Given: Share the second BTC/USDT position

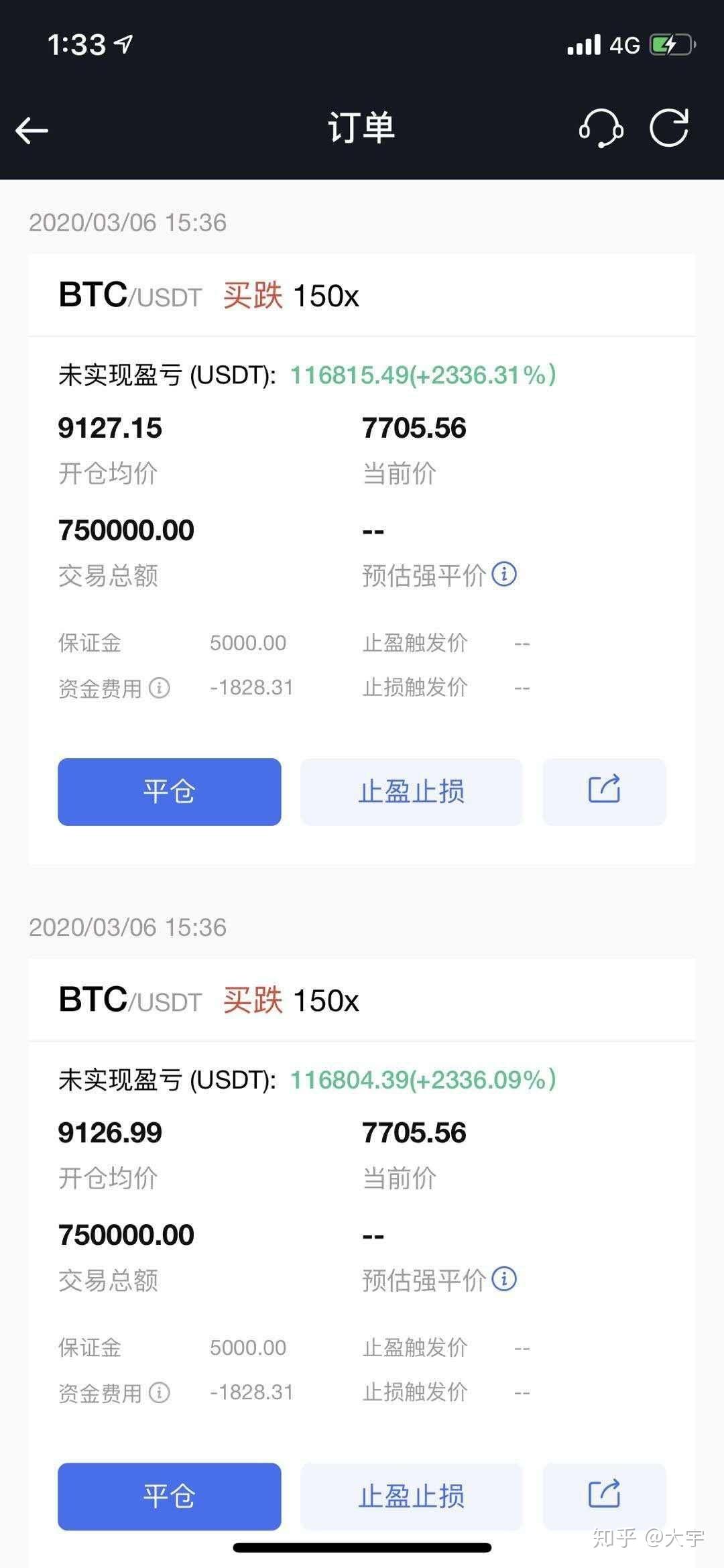Looking at the screenshot, I should coord(603,1496).
